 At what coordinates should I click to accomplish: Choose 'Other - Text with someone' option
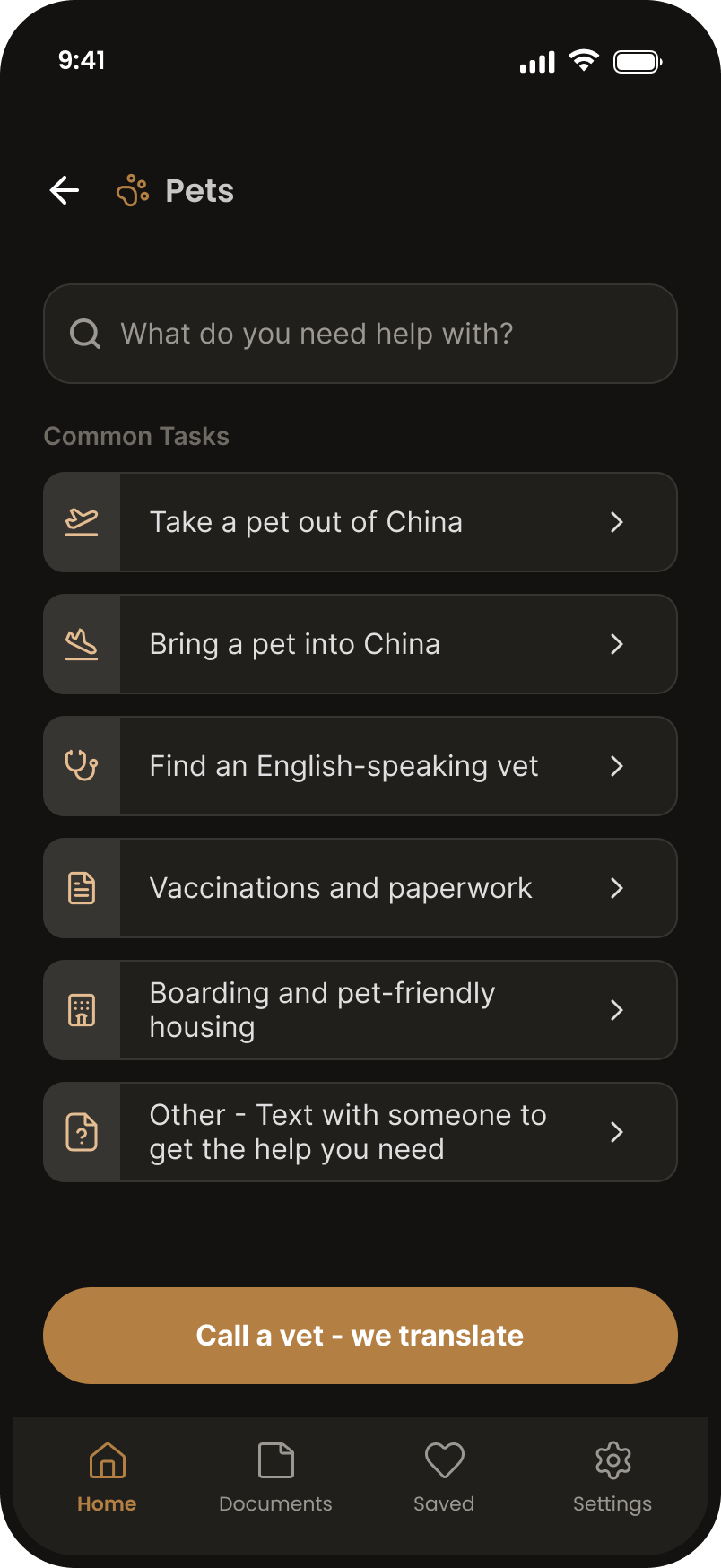pos(360,1132)
